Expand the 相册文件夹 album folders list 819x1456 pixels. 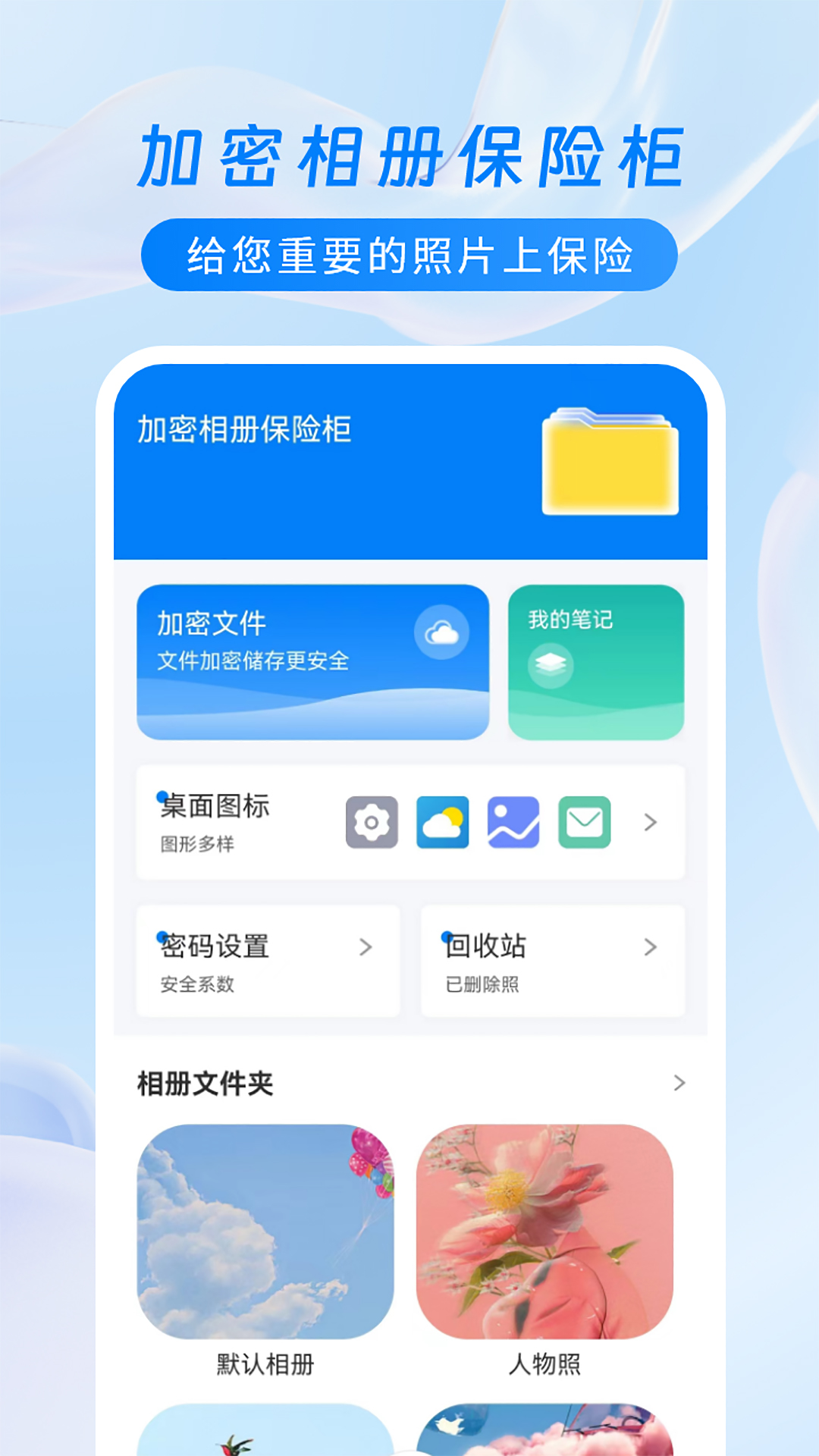pos(677,1082)
